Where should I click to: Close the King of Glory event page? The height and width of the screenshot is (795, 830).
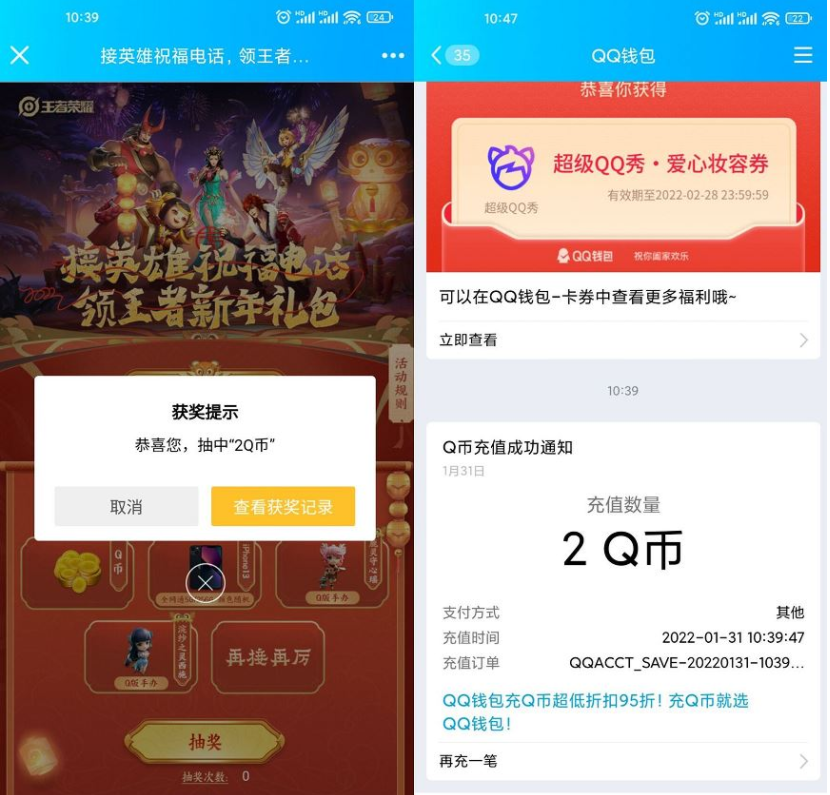tap(19, 55)
